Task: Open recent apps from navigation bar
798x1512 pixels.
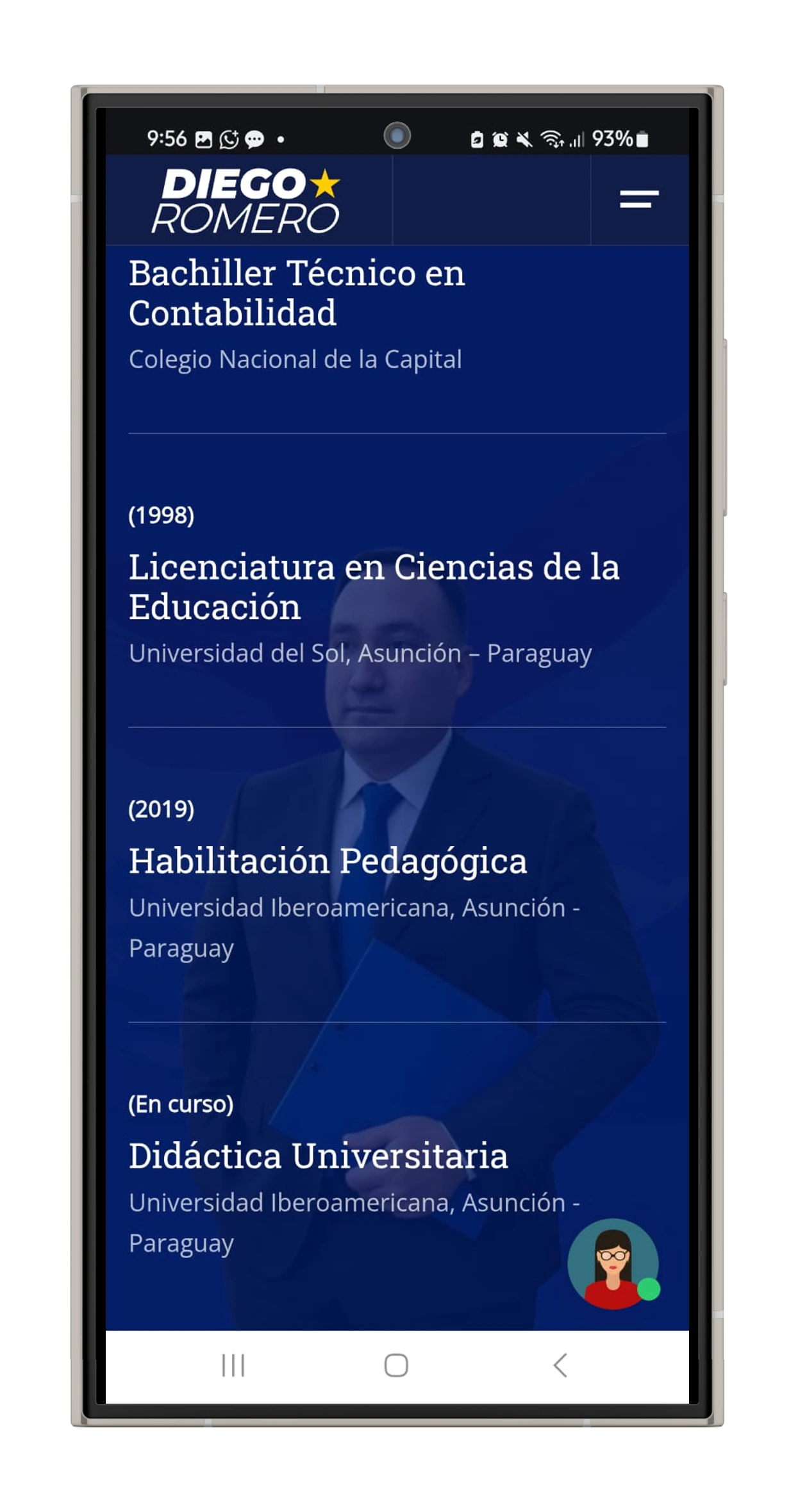Action: point(233,1365)
